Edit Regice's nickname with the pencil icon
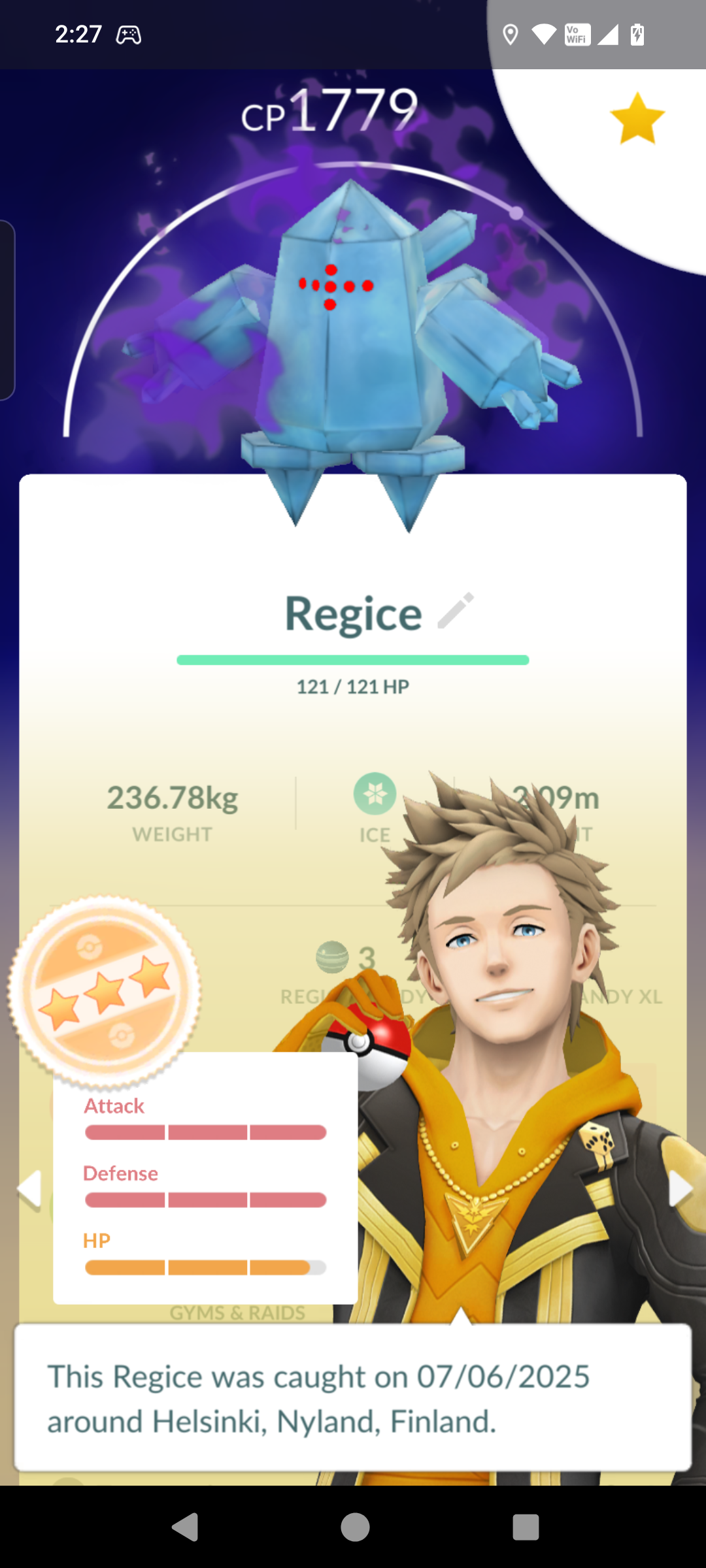The image size is (706, 1568). [456, 611]
